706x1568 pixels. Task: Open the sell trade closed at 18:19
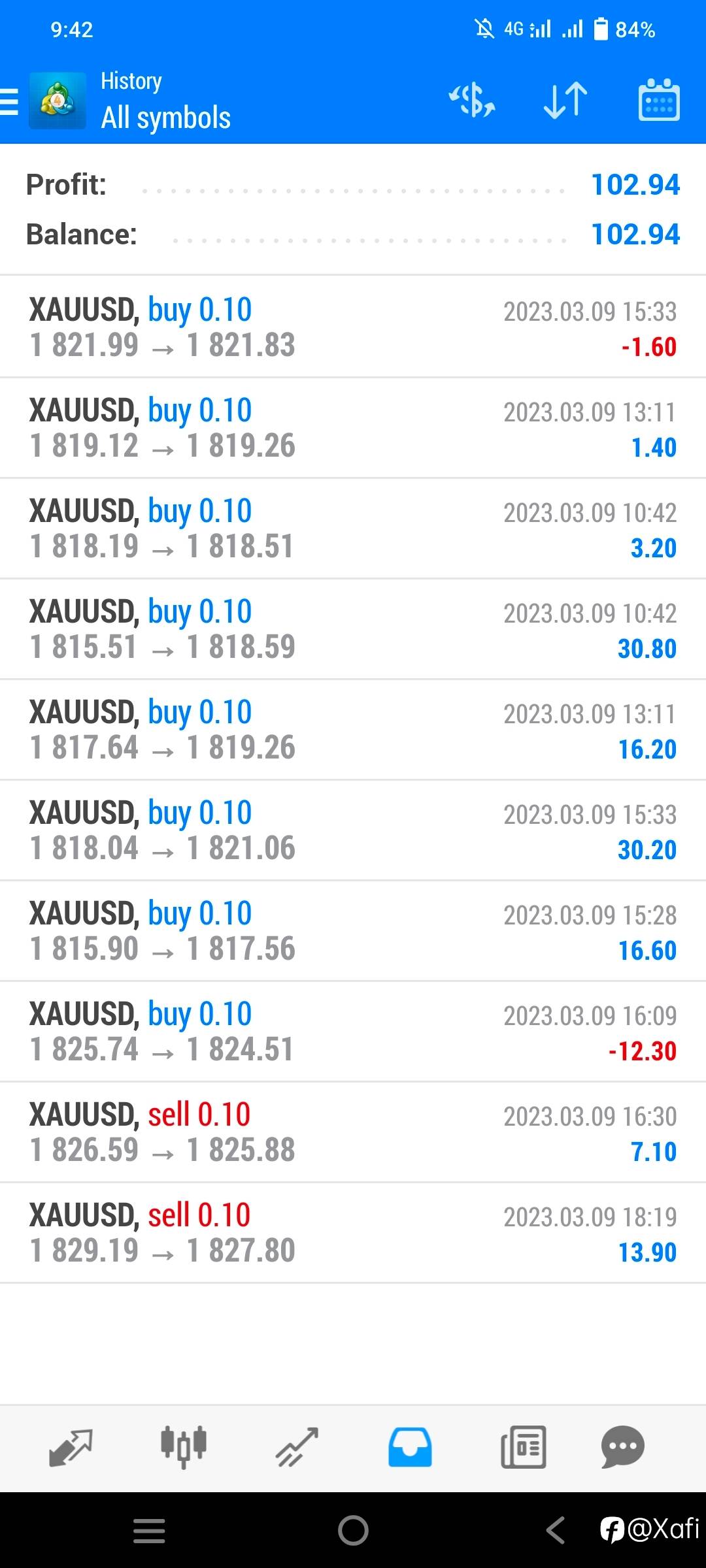point(353,1233)
